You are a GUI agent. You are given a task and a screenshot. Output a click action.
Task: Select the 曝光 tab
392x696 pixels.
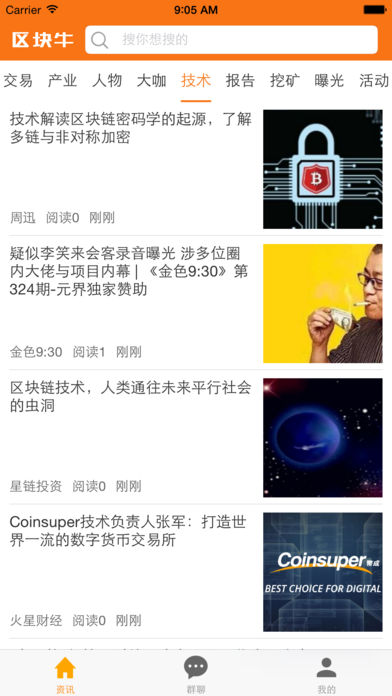[x=329, y=81]
